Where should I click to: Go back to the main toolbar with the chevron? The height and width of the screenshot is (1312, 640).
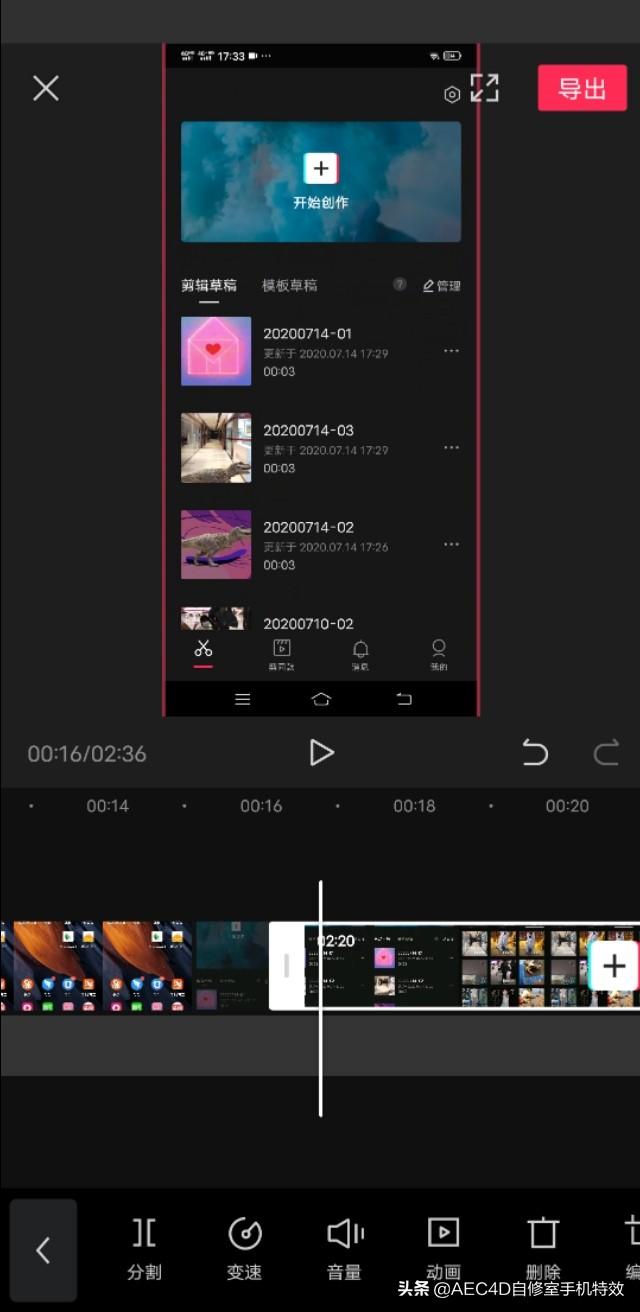click(43, 1250)
